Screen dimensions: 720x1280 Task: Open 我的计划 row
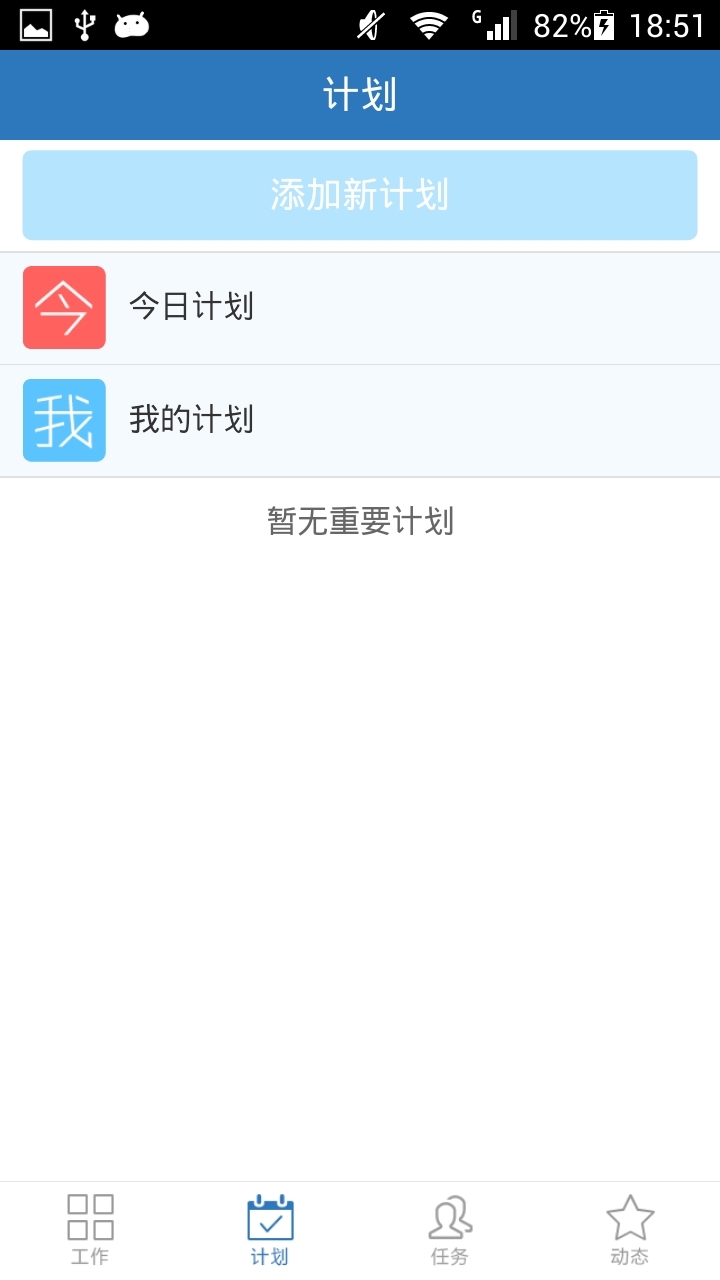(x=360, y=420)
